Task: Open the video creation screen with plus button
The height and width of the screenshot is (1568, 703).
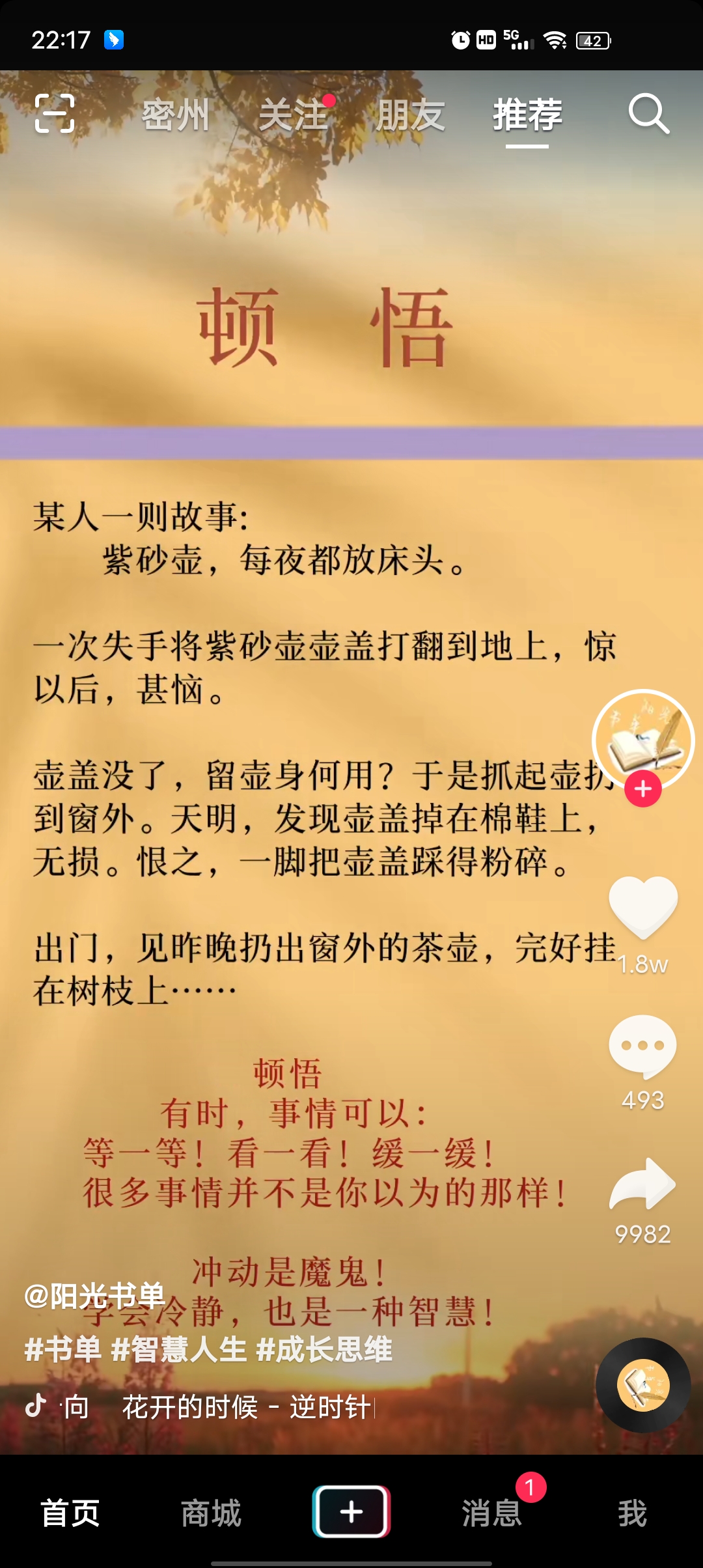Action: pyautogui.click(x=350, y=1511)
